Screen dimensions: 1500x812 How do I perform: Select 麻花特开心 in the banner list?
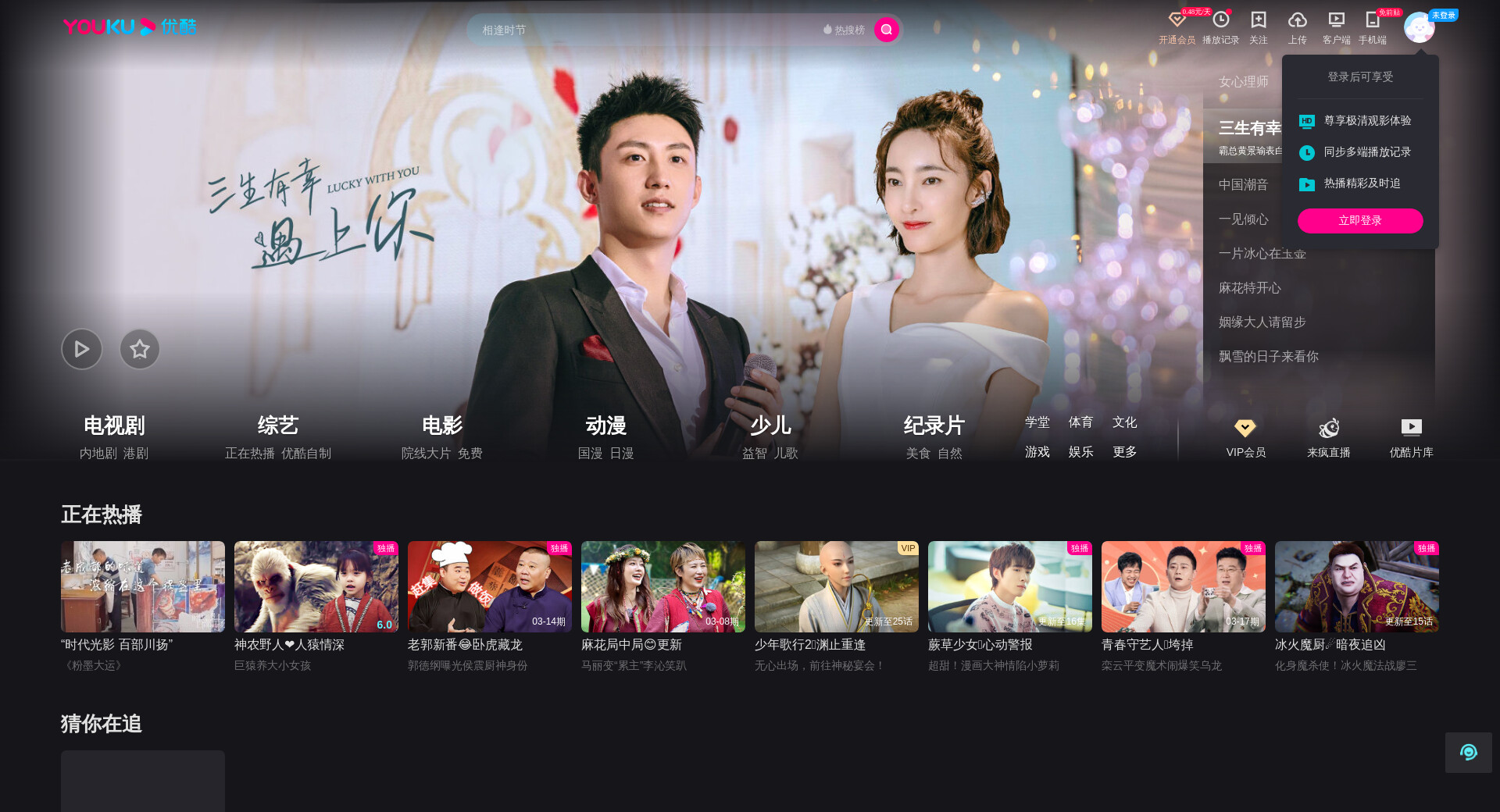click(x=1250, y=288)
